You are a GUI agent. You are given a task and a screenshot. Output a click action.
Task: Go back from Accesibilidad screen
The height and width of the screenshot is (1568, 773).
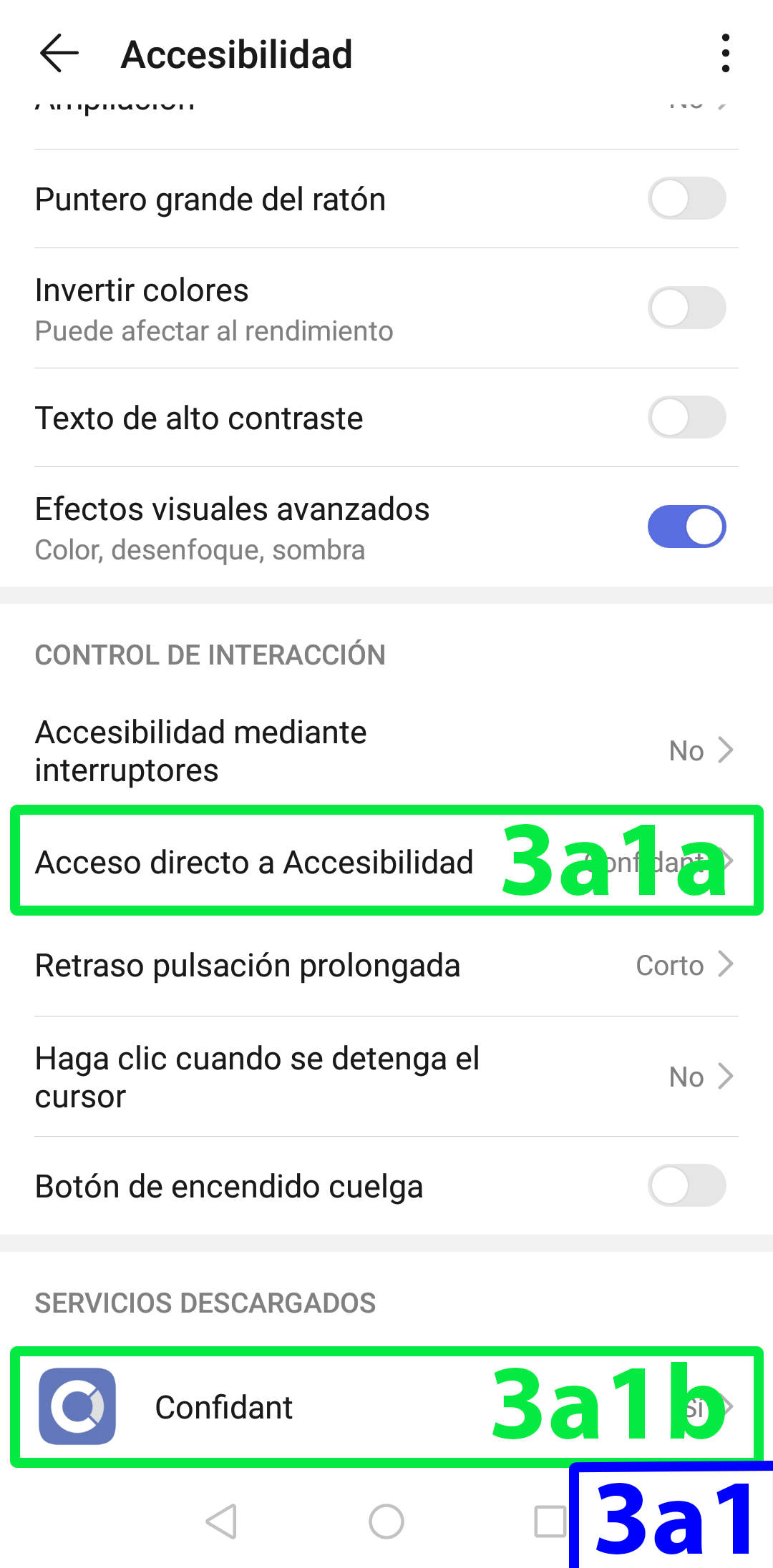59,54
